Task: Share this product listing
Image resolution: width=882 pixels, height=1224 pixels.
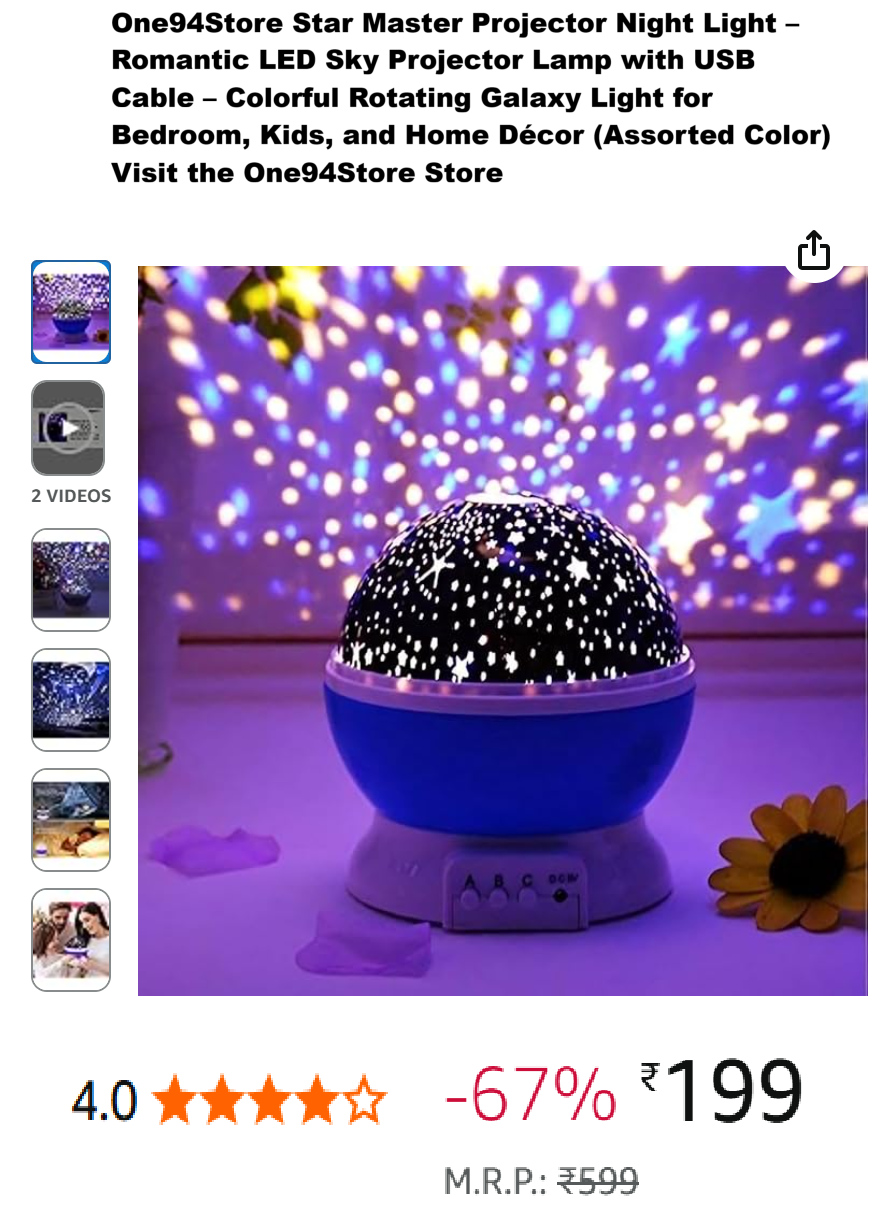Action: 814,251
